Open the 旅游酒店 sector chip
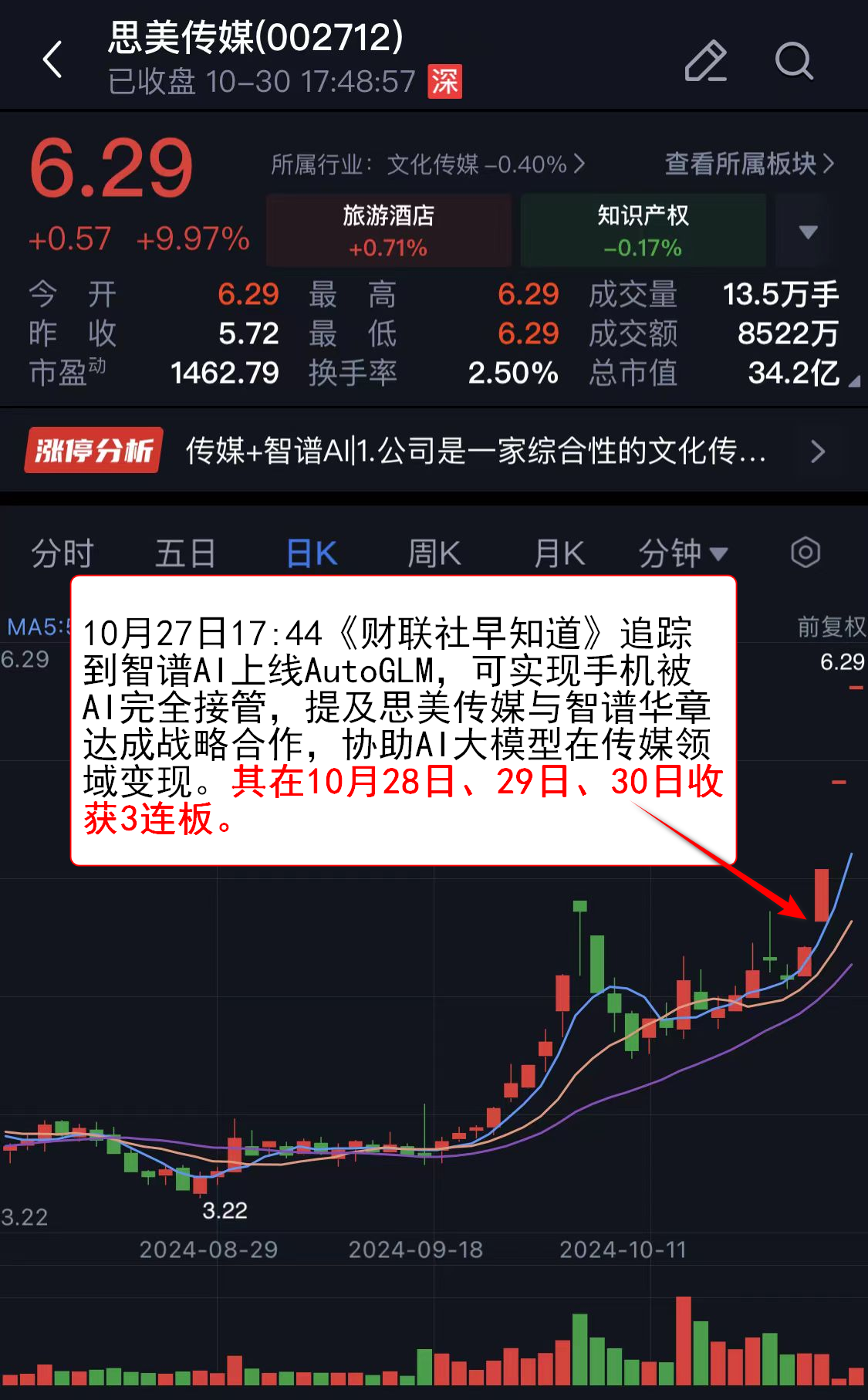The image size is (868, 1400). pyautogui.click(x=388, y=231)
